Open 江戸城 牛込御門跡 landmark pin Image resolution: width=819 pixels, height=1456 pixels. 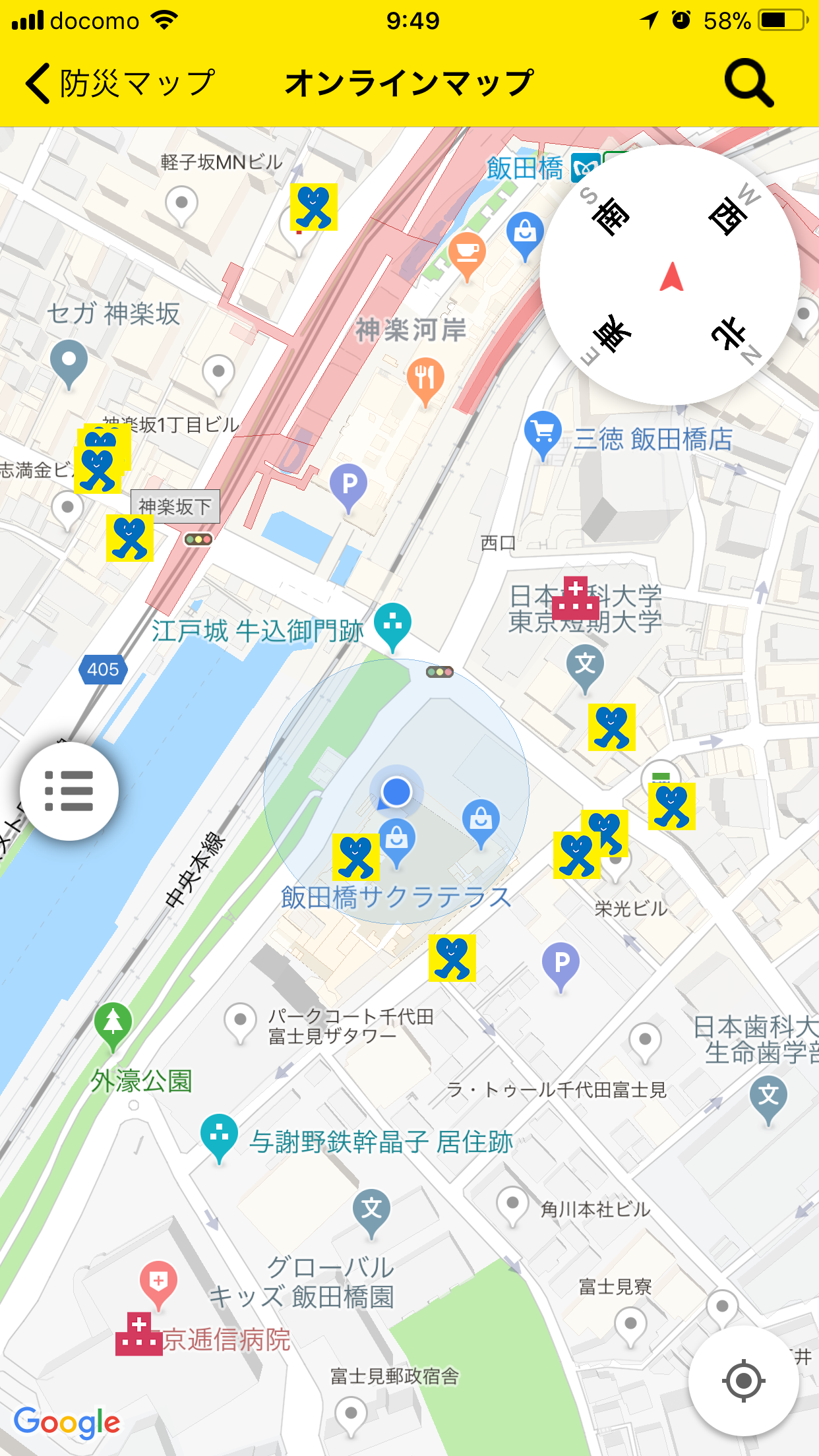click(392, 623)
